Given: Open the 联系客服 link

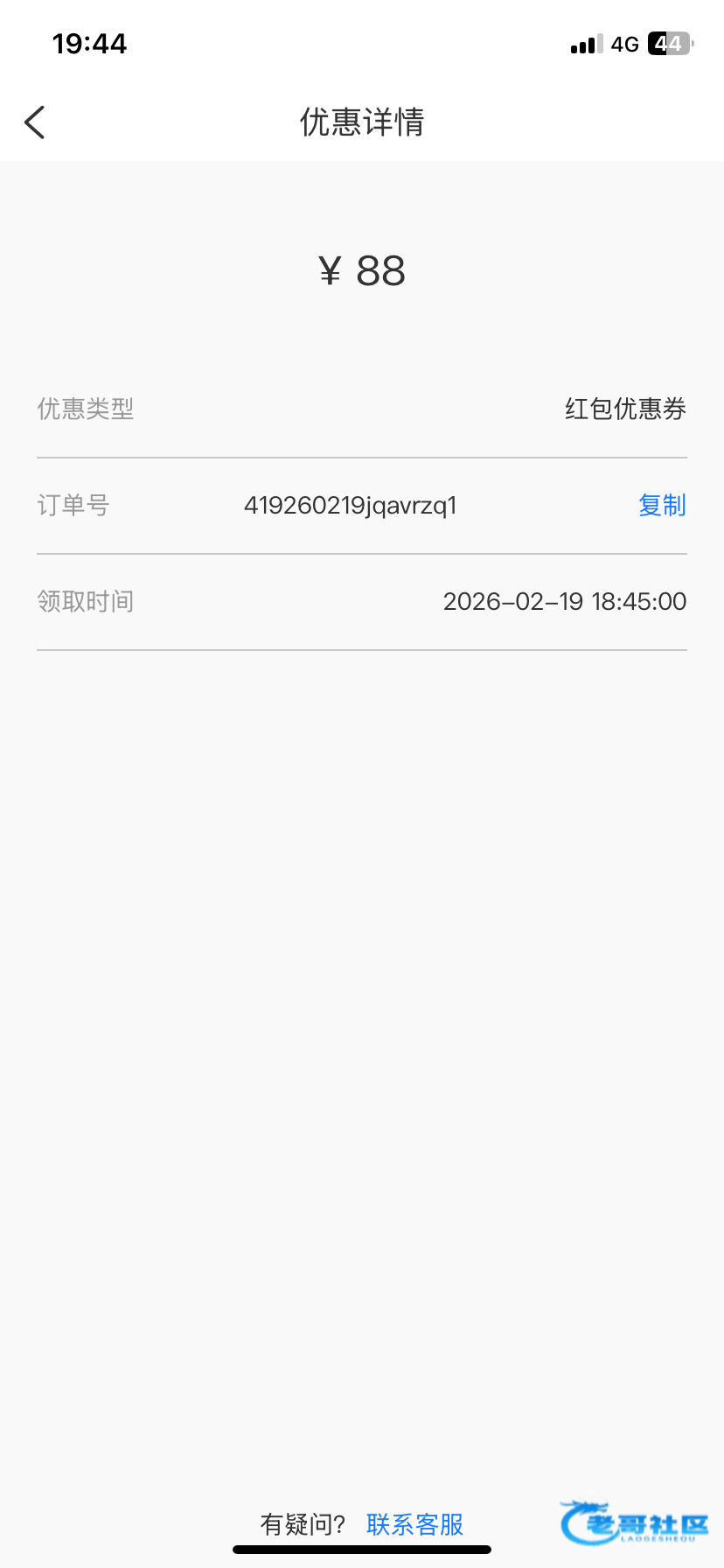Looking at the screenshot, I should click(x=414, y=1524).
